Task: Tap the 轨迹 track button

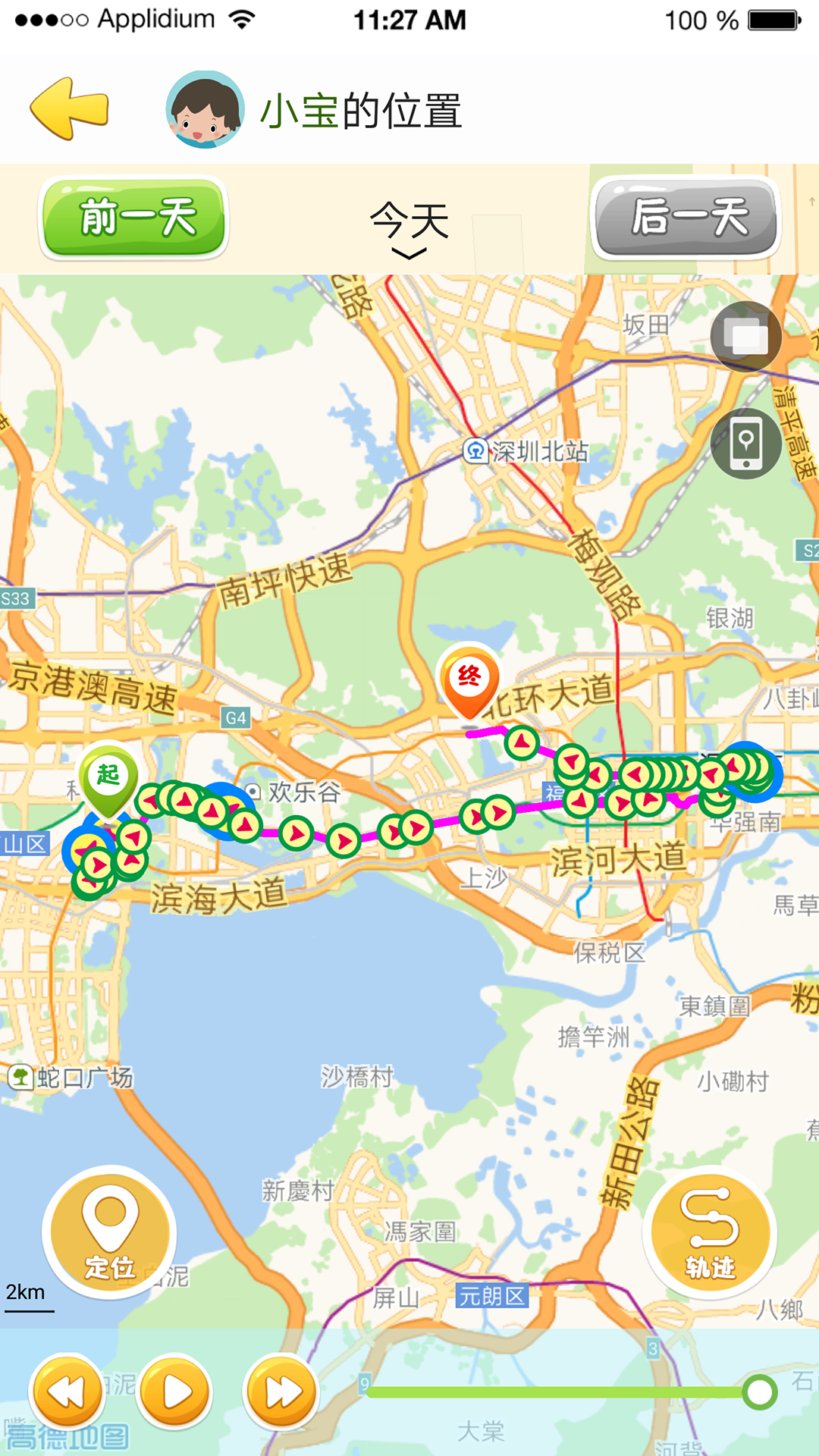Action: click(710, 1232)
